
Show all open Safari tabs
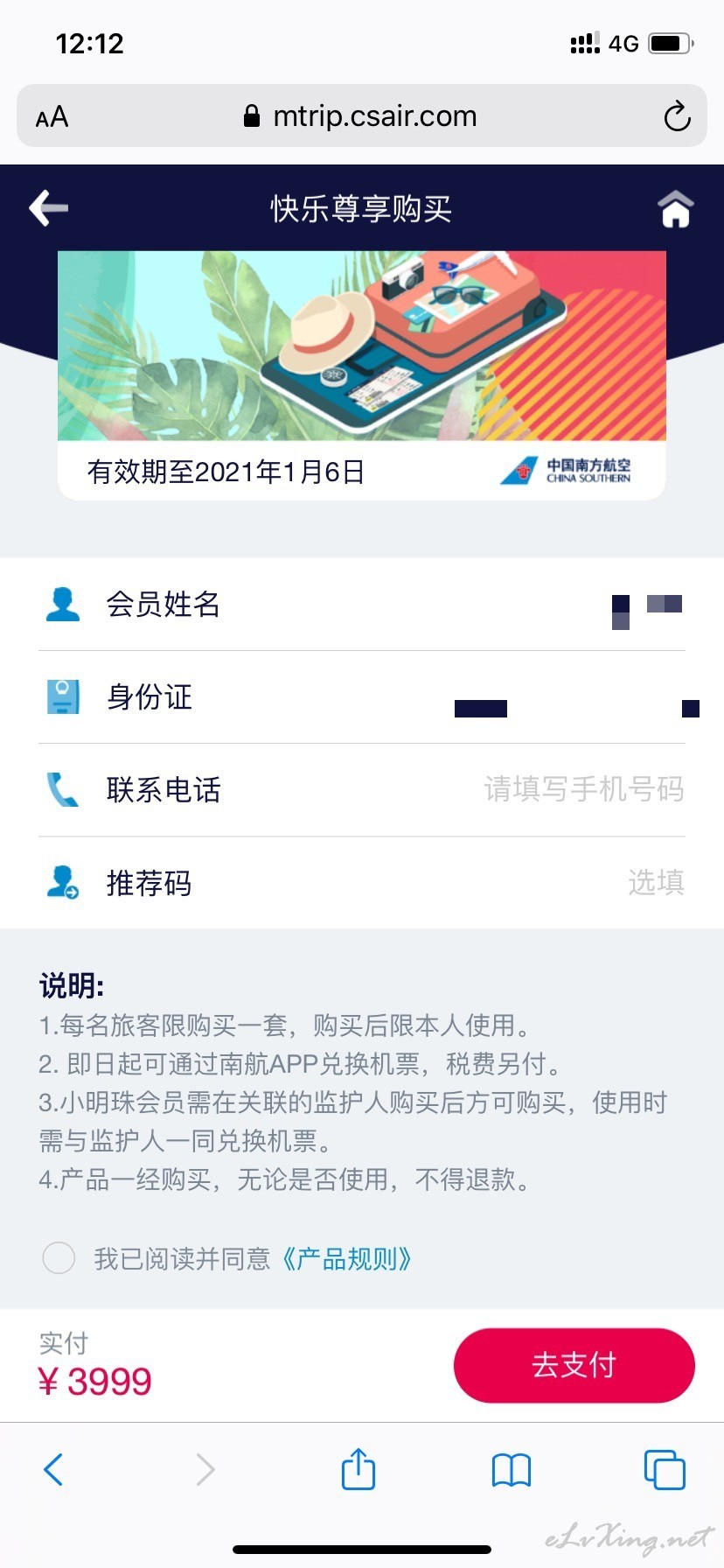click(x=665, y=1469)
